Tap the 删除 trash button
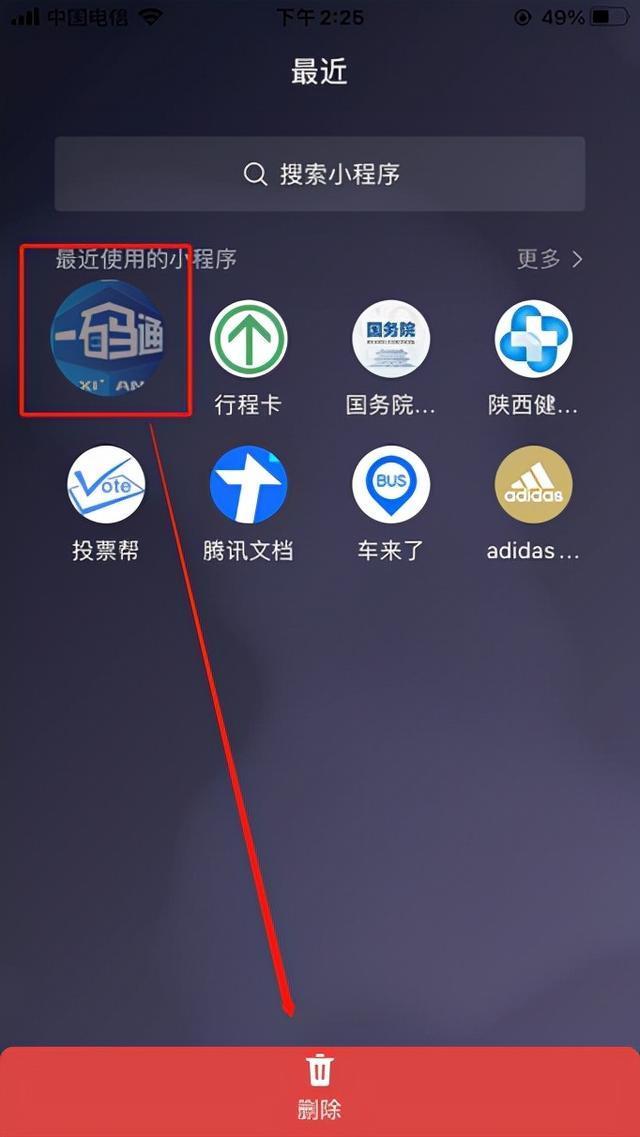The height and width of the screenshot is (1137, 640). 320,1091
